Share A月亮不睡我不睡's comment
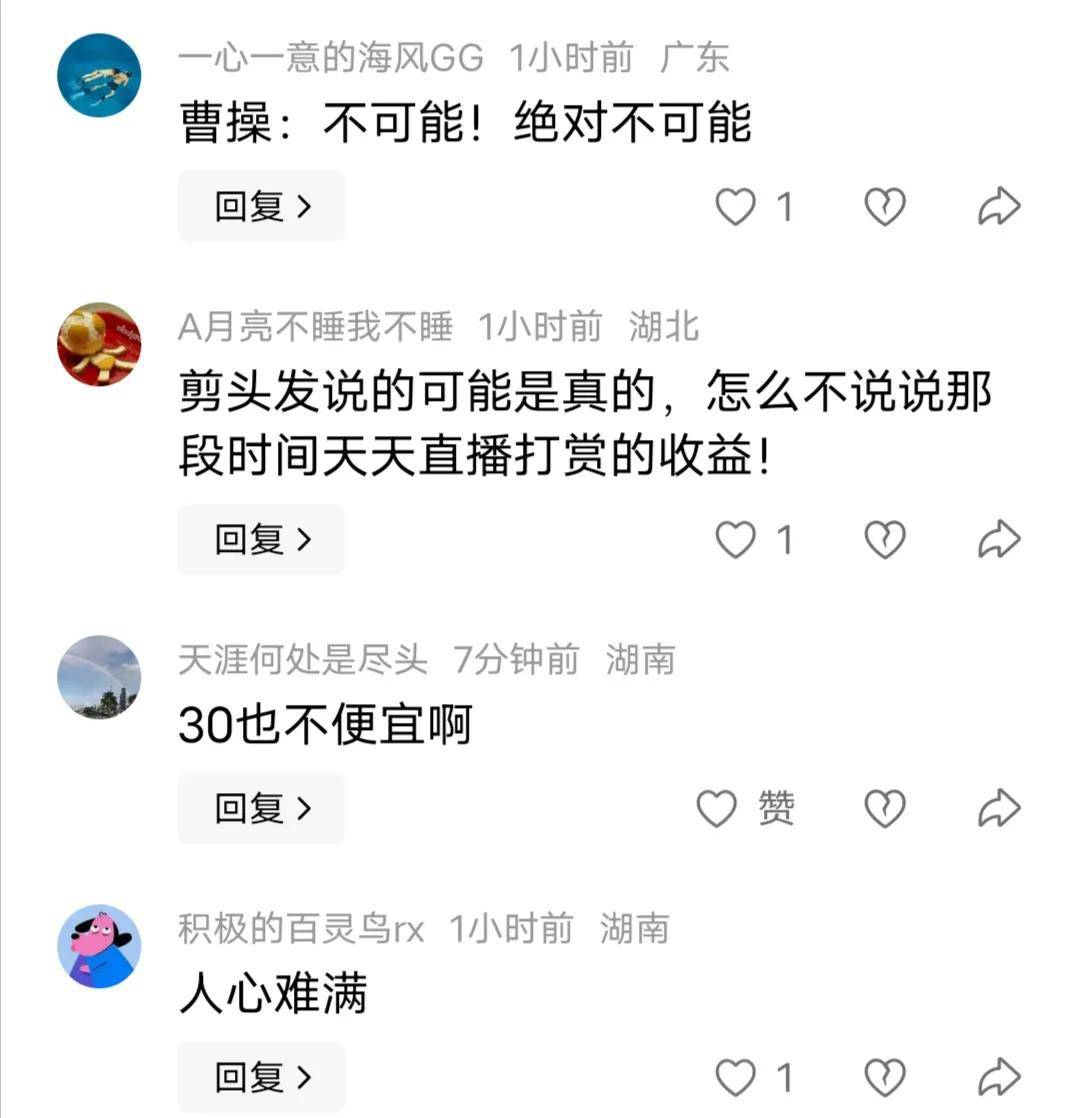The height and width of the screenshot is (1118, 1080). tap(998, 540)
